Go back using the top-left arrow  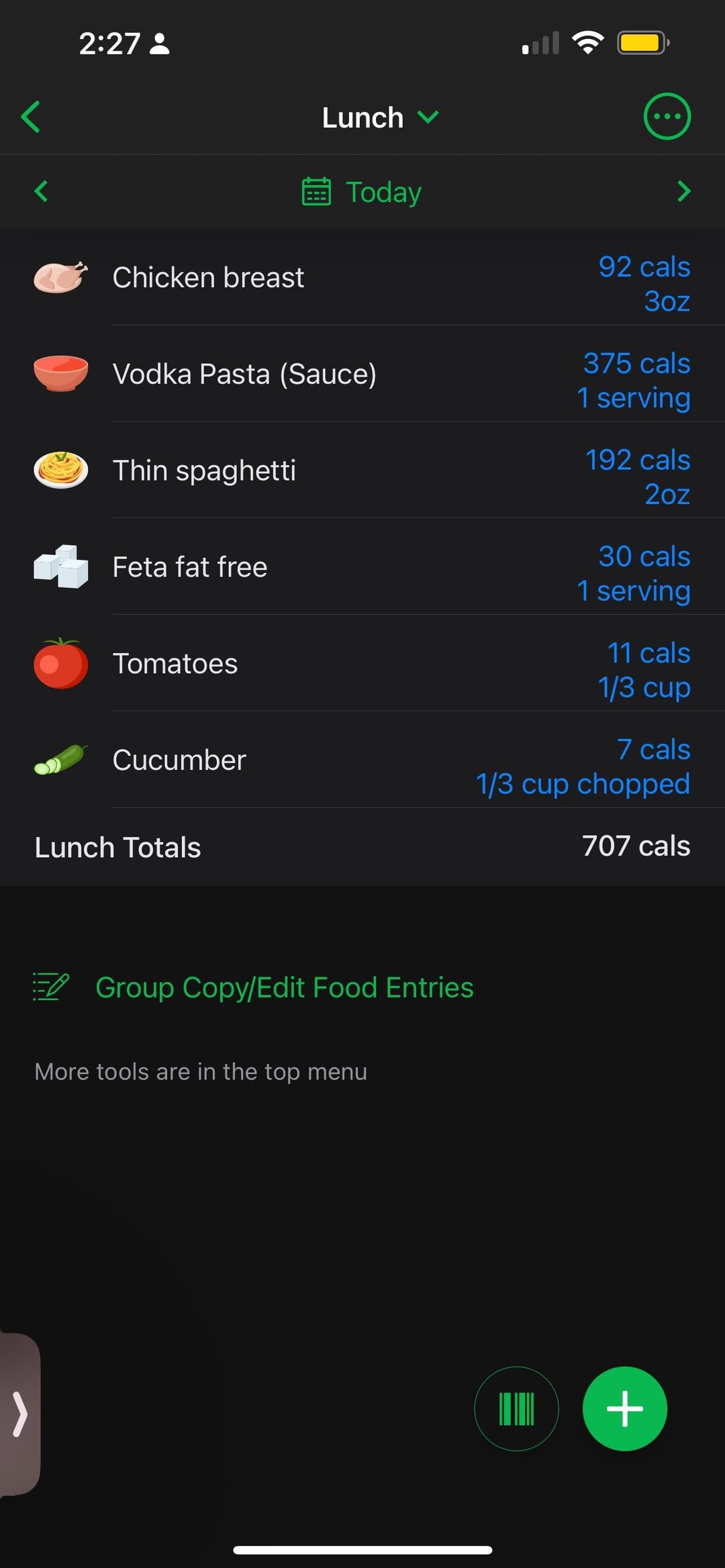(31, 117)
